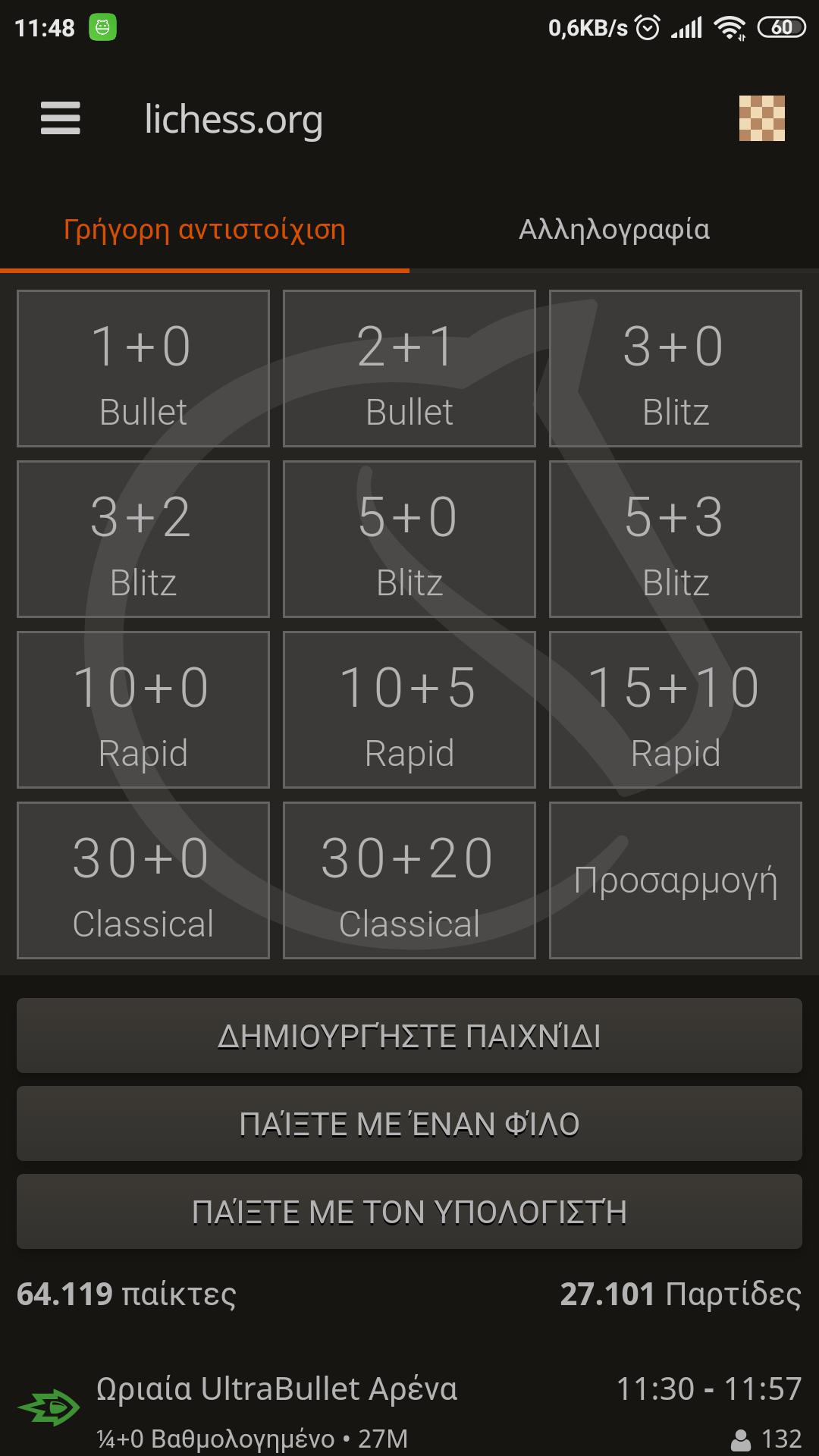Viewport: 819px width, 1456px height.
Task: Choose the 2+1 Bullet time control
Action: [409, 369]
